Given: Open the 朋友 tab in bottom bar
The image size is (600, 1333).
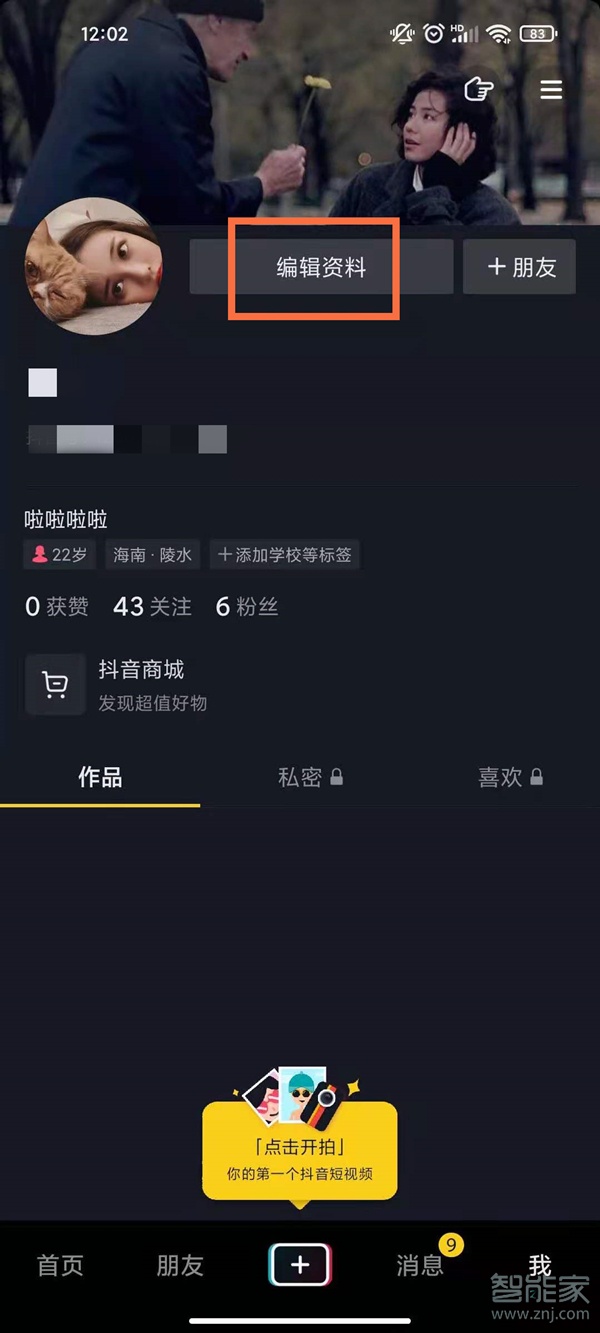Looking at the screenshot, I should [x=180, y=1265].
